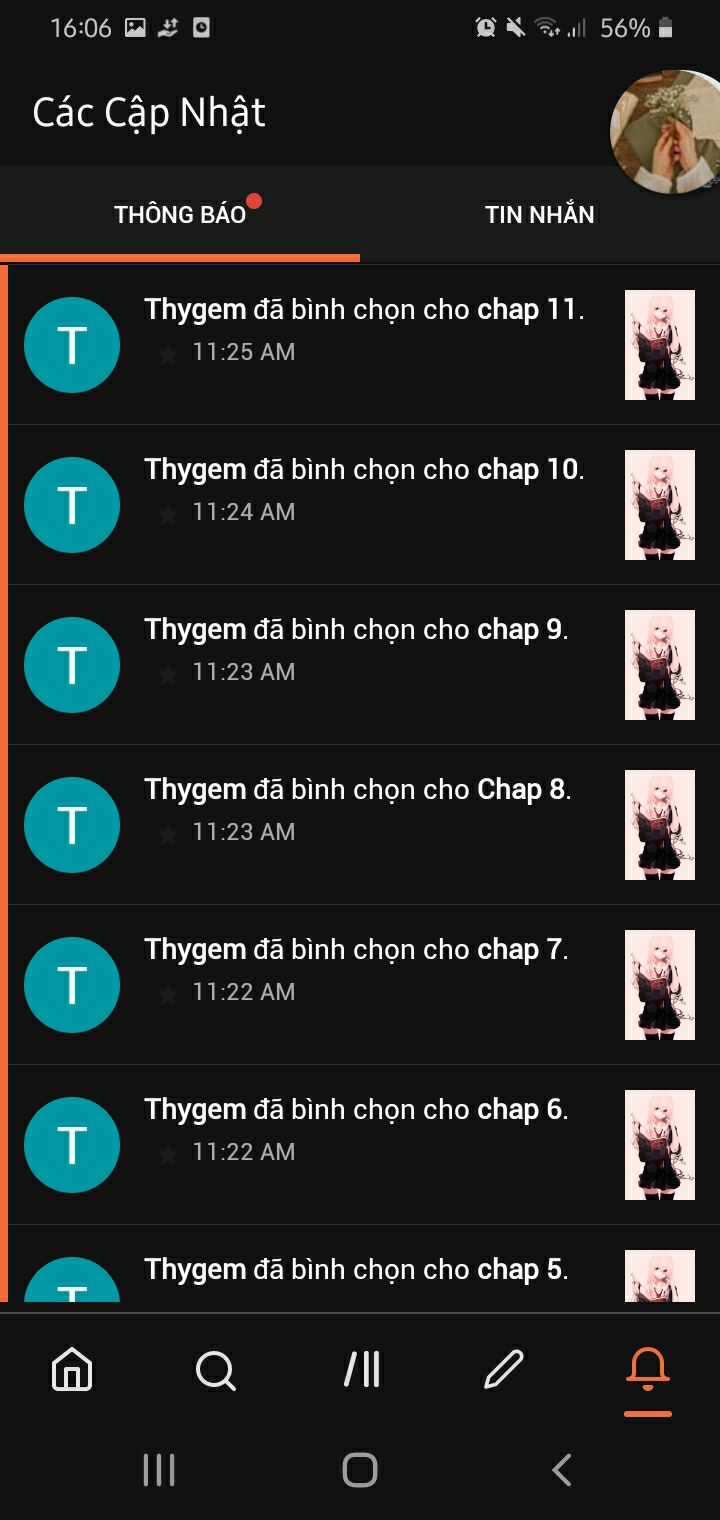Tap the chap 5 vote notification

pyautogui.click(x=363, y=1264)
